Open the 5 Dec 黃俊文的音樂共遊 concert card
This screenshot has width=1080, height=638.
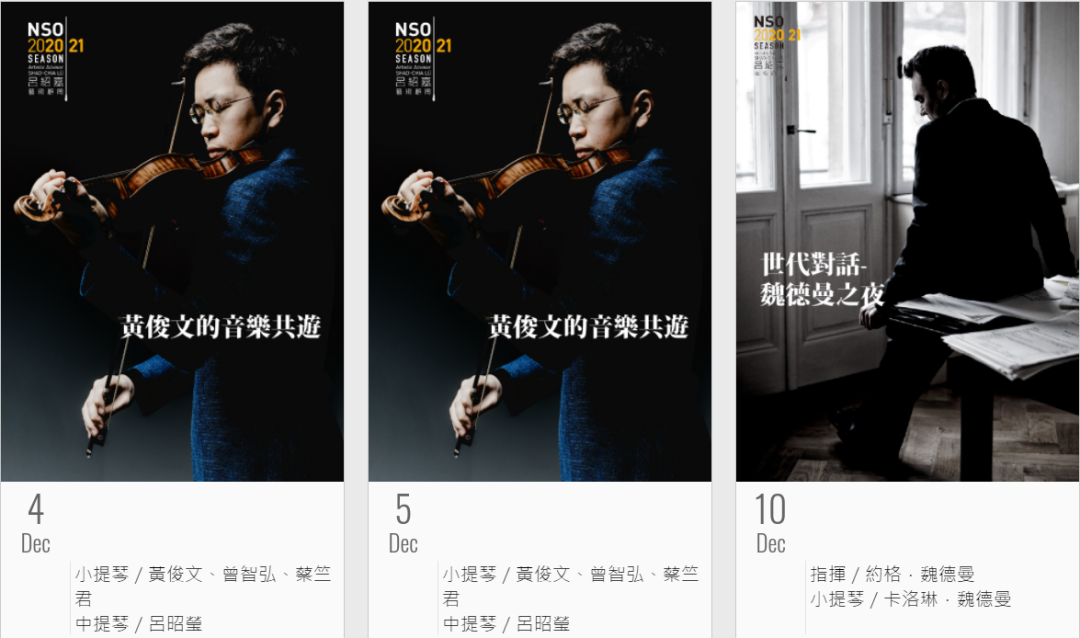(x=540, y=242)
